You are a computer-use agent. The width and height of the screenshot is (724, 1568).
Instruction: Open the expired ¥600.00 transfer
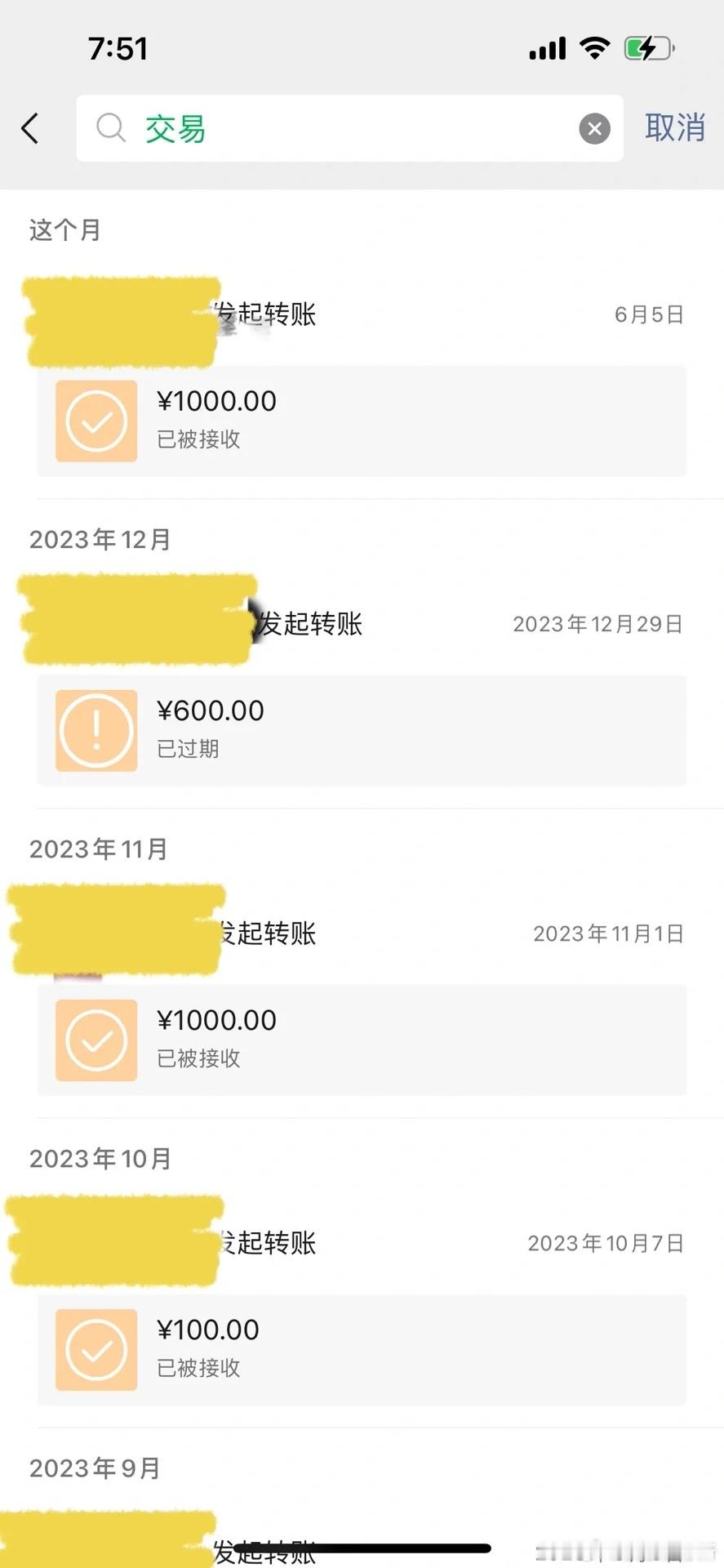coord(362,731)
